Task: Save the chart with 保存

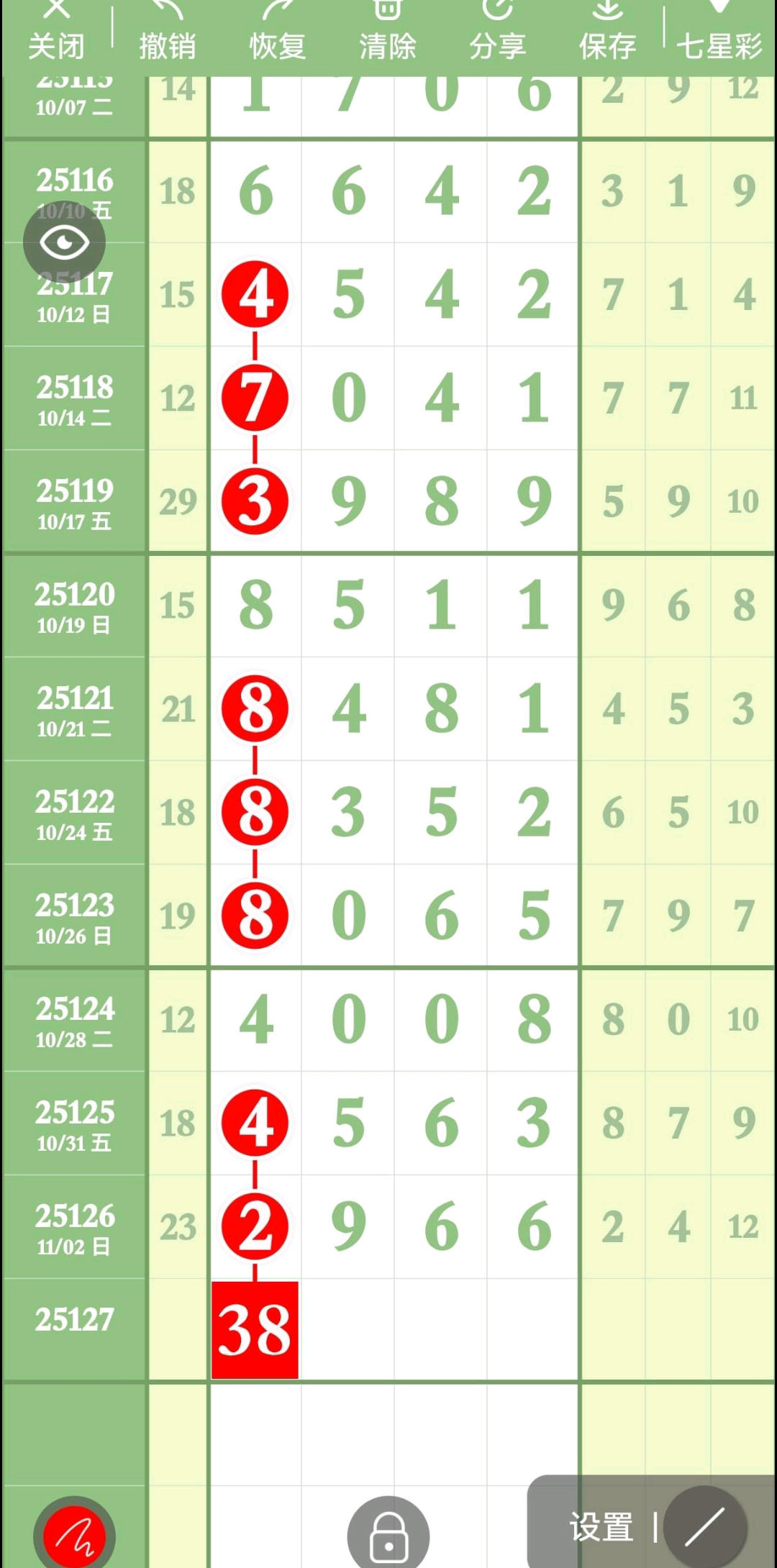Action: click(x=608, y=32)
